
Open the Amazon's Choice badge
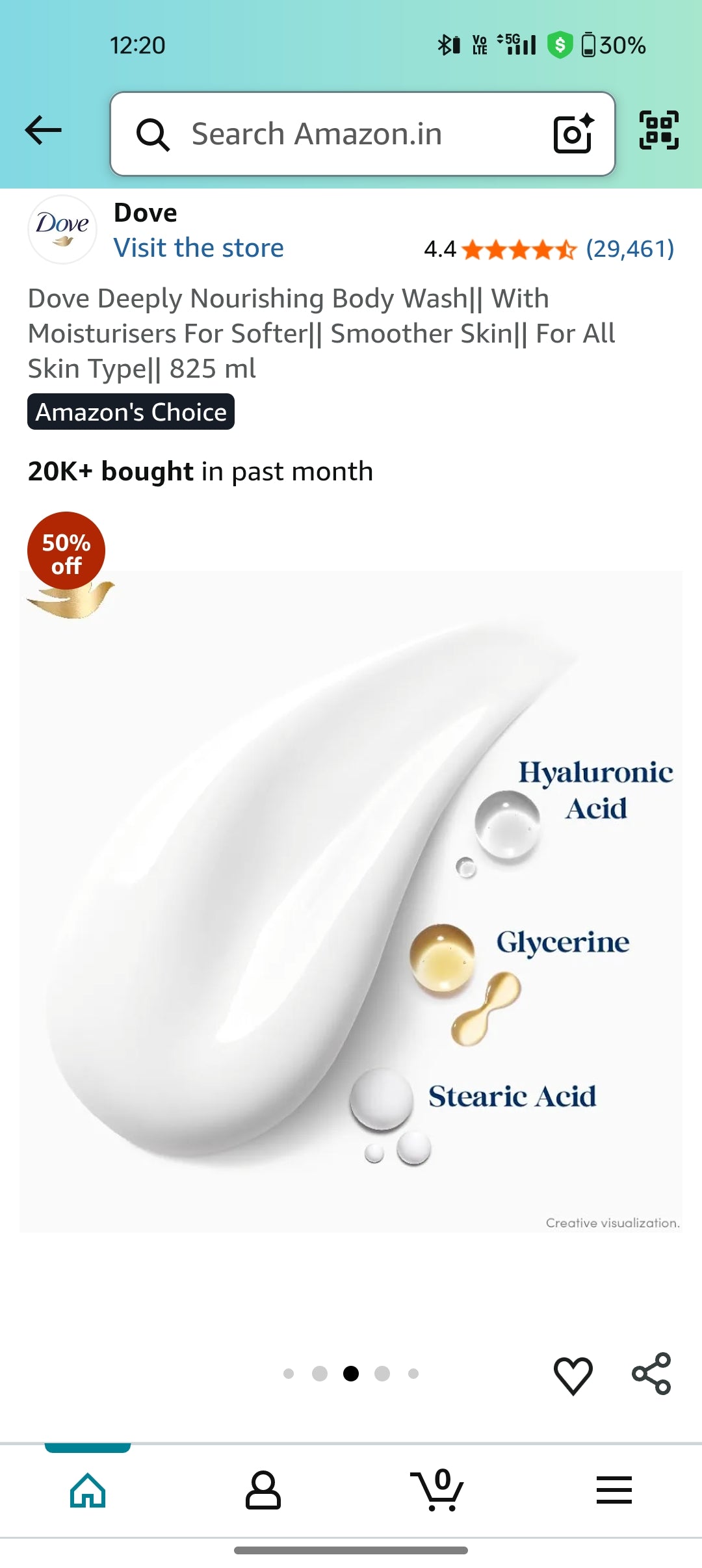[x=130, y=411]
